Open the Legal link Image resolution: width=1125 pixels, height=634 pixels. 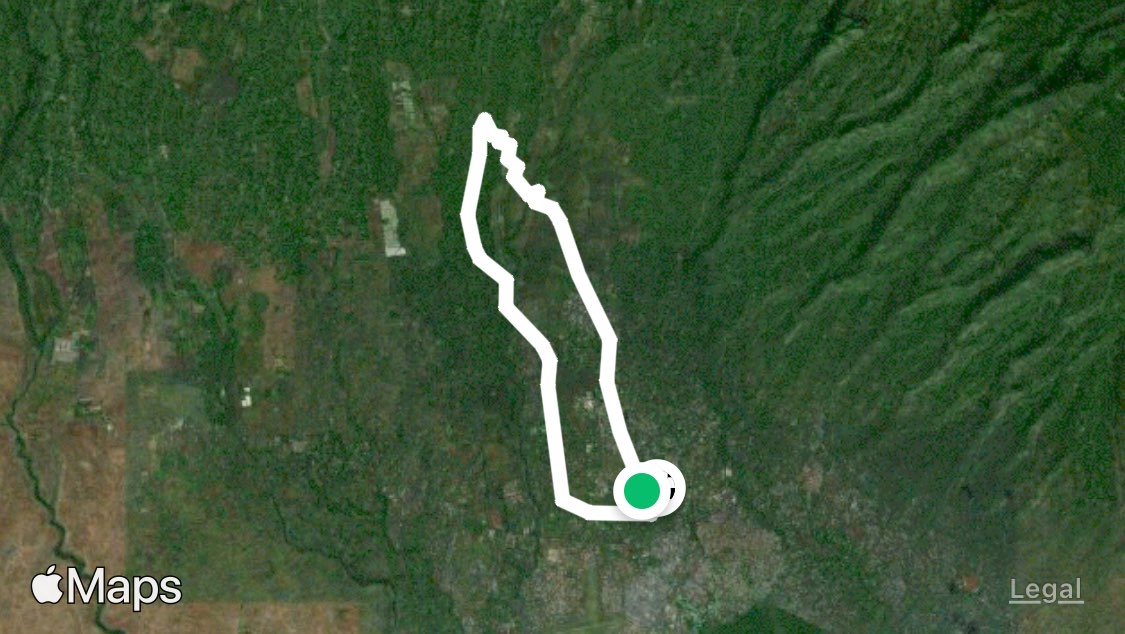tap(1045, 590)
